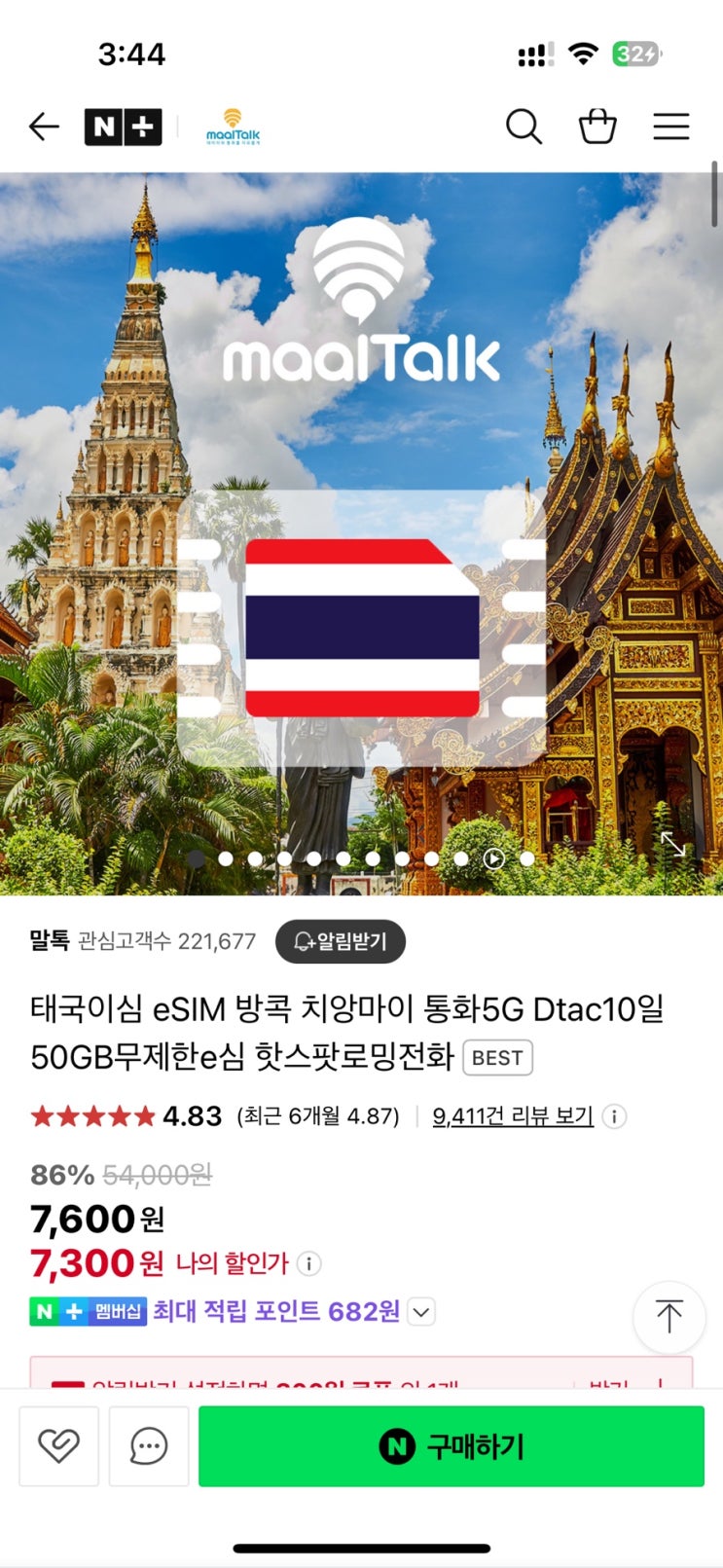Open the shopping cart icon

pos(598,127)
